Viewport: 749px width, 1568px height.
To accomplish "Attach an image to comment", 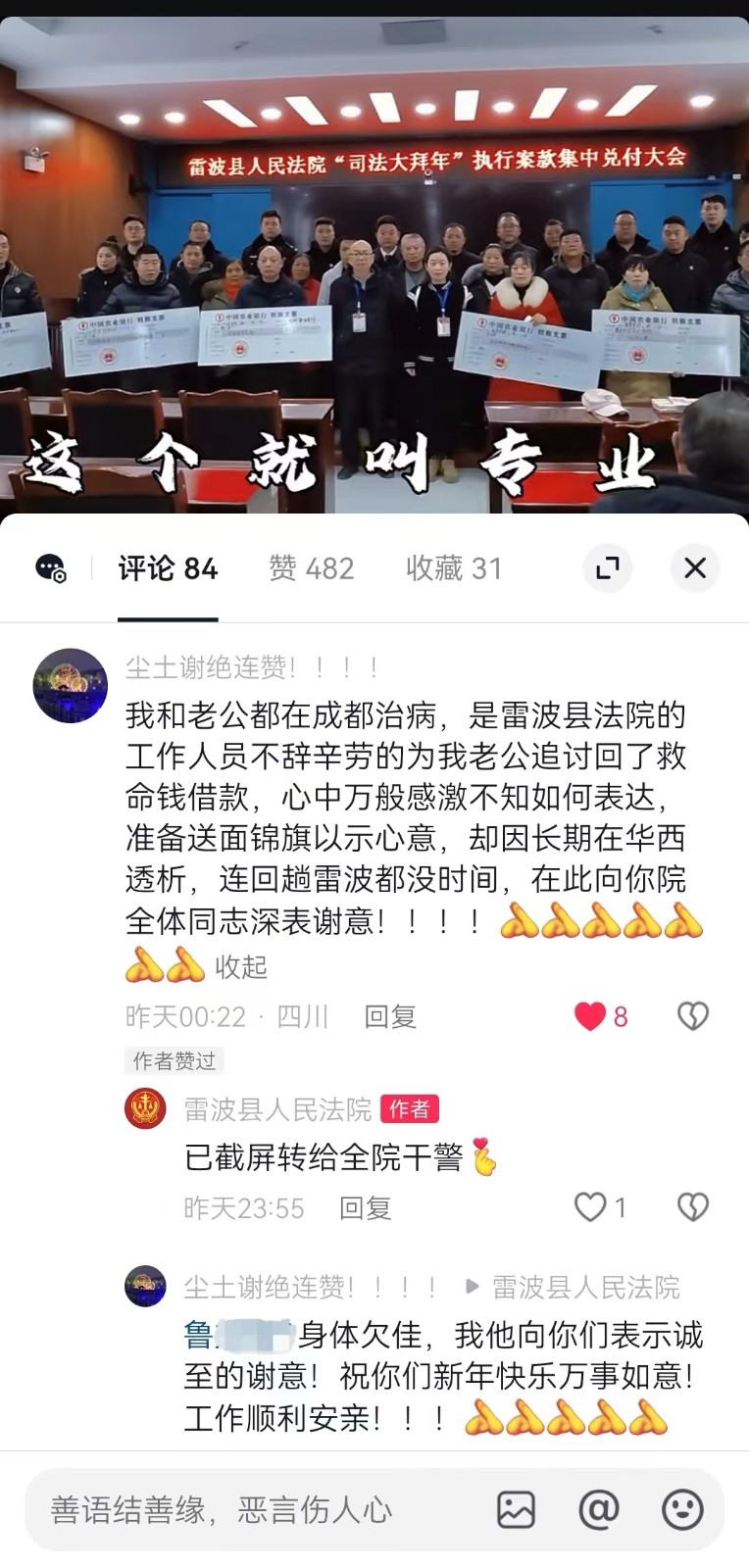I will (516, 1510).
